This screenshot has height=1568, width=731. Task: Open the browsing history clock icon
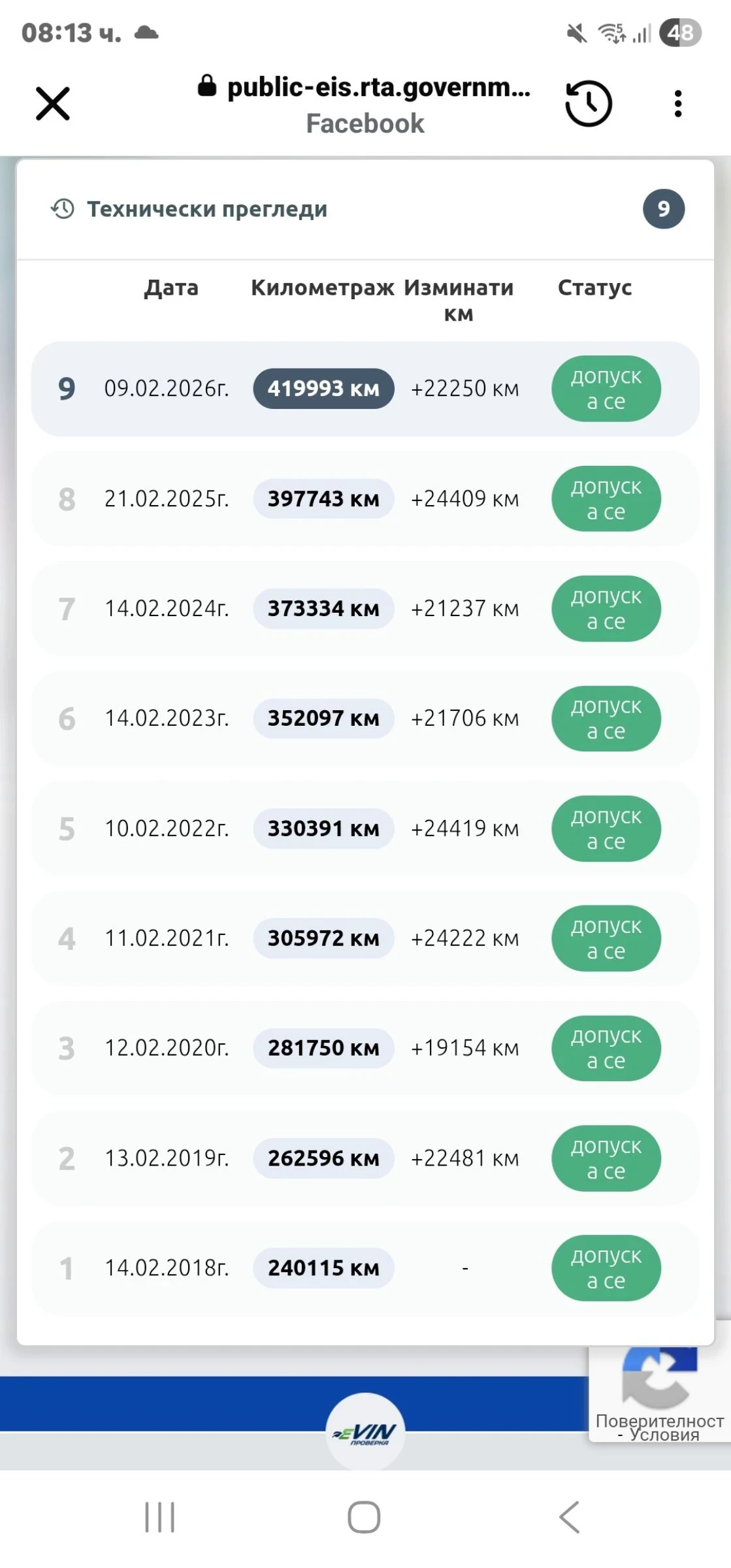click(x=588, y=104)
